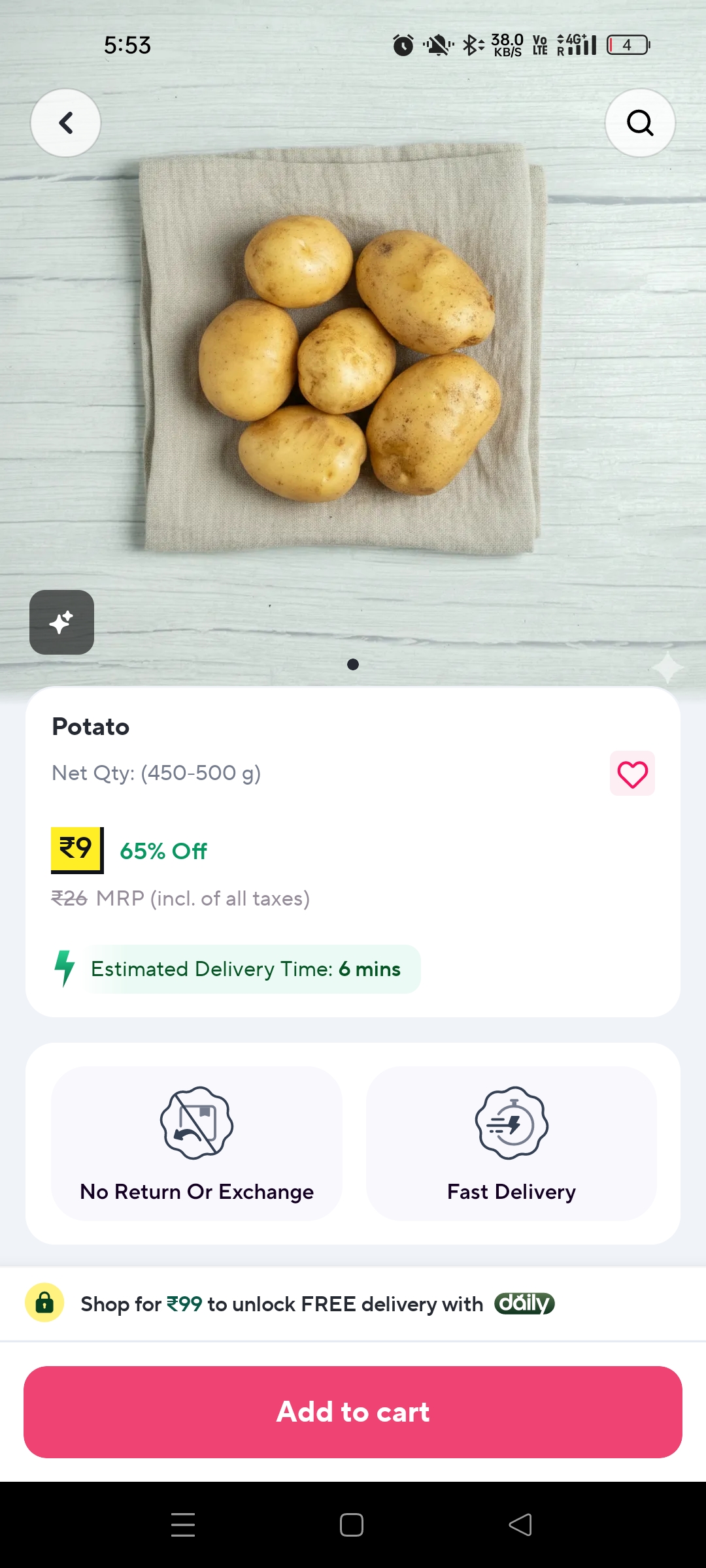Open recent apps from navigation bar
Image resolution: width=706 pixels, height=1568 pixels.
pyautogui.click(x=183, y=1525)
